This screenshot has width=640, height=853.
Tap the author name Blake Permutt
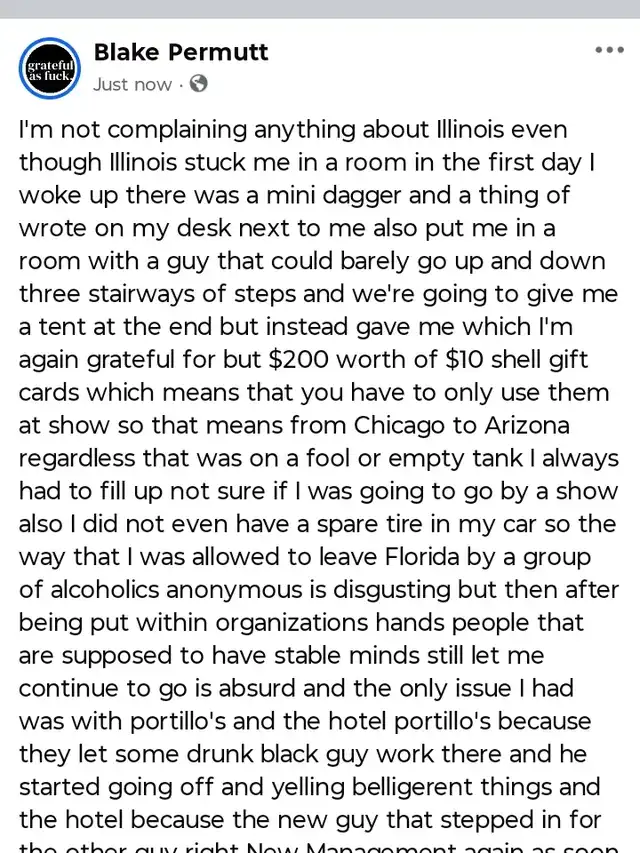point(181,52)
